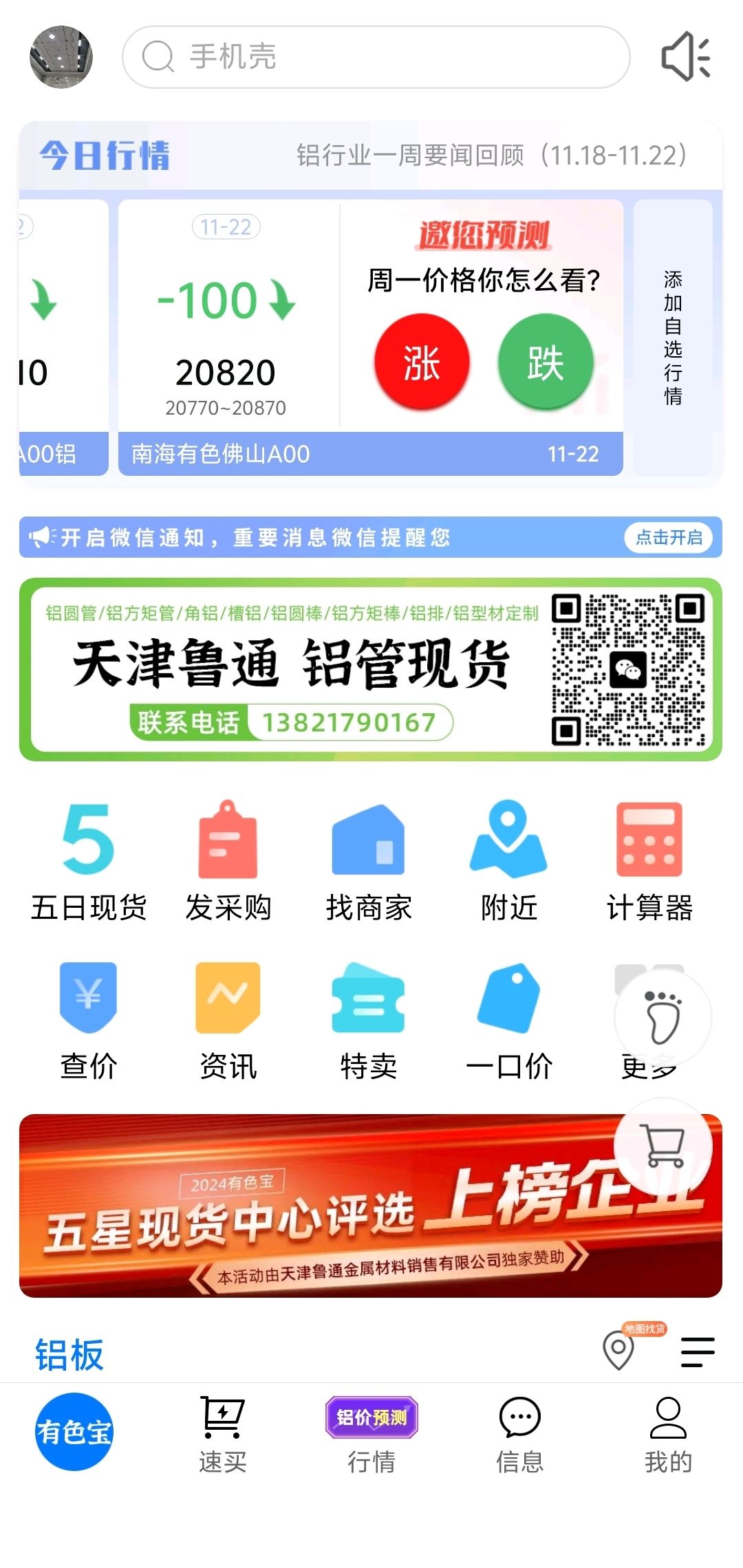Open the floating shopping cart
The height and width of the screenshot is (1568, 743).
point(663,1146)
